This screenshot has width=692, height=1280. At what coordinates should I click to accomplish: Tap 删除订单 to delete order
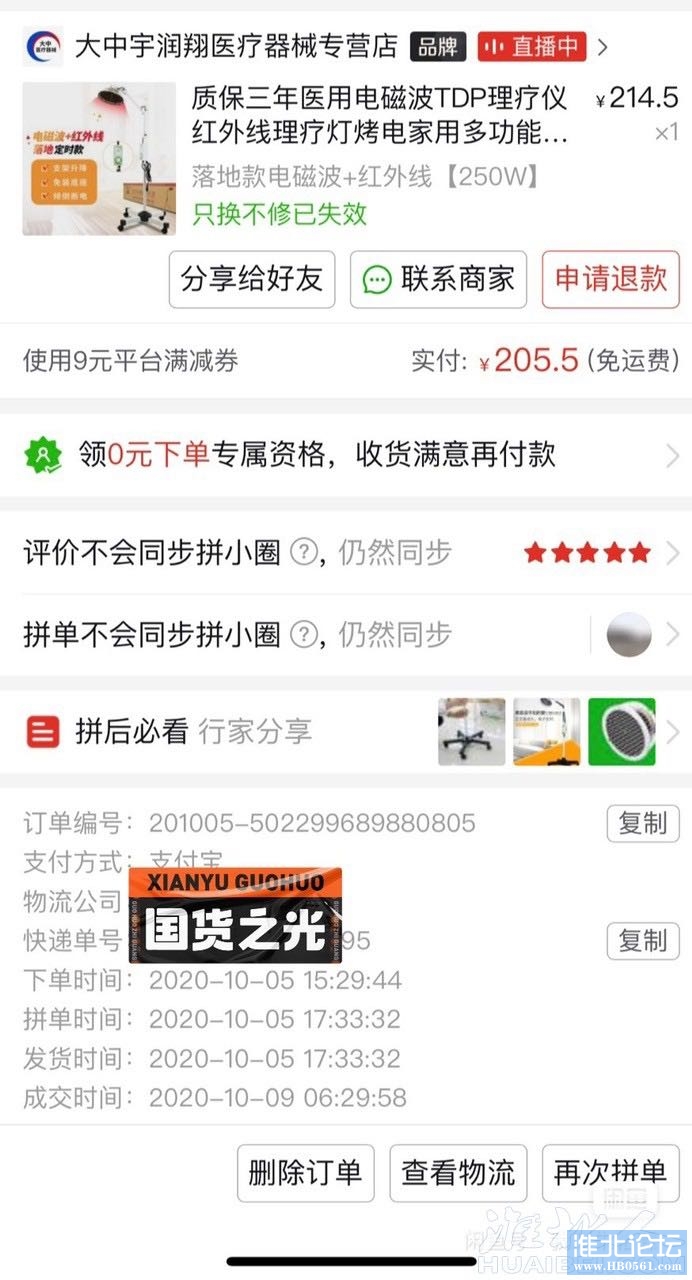(x=305, y=1172)
